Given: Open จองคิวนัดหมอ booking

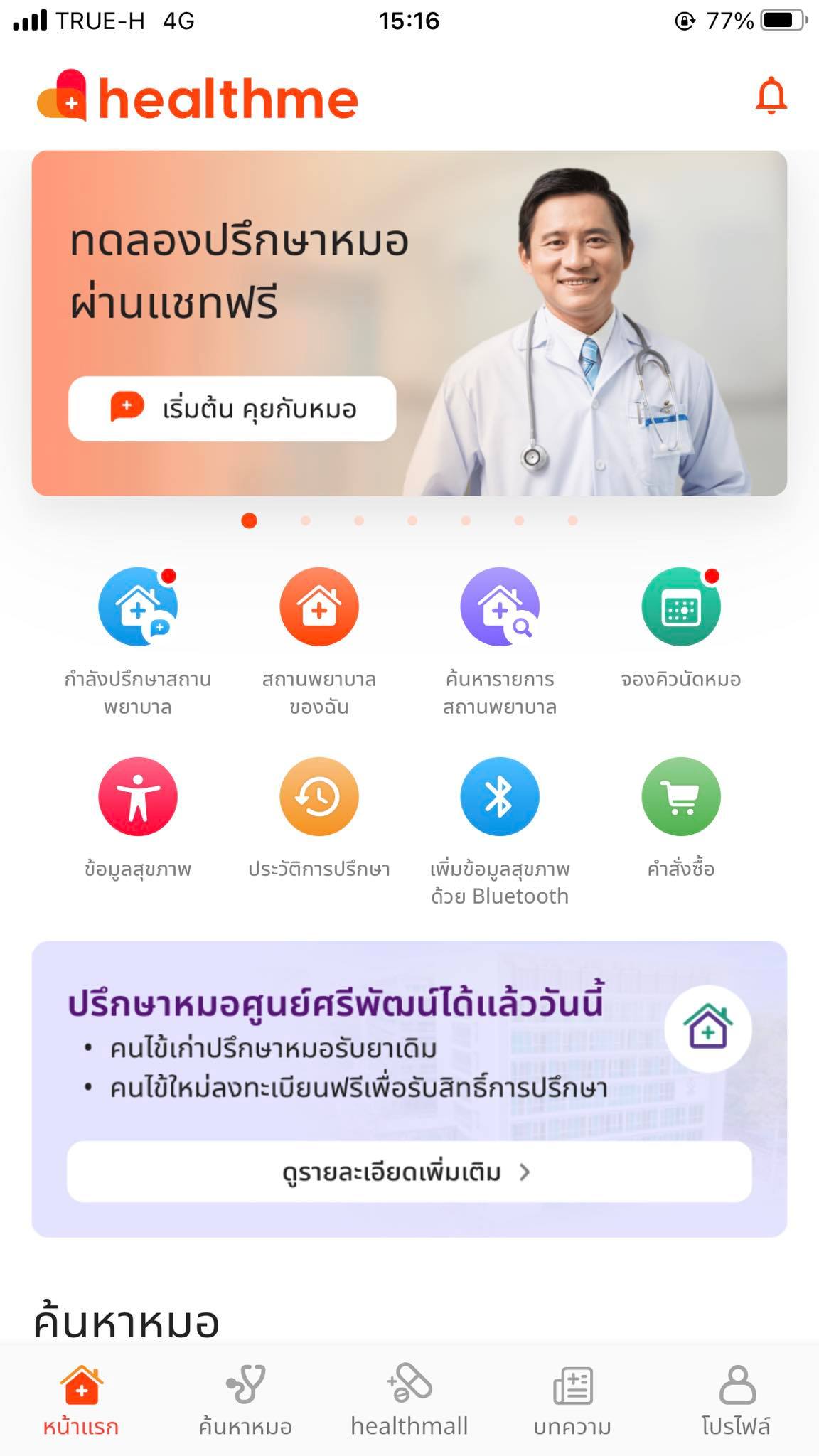Looking at the screenshot, I should click(x=681, y=607).
